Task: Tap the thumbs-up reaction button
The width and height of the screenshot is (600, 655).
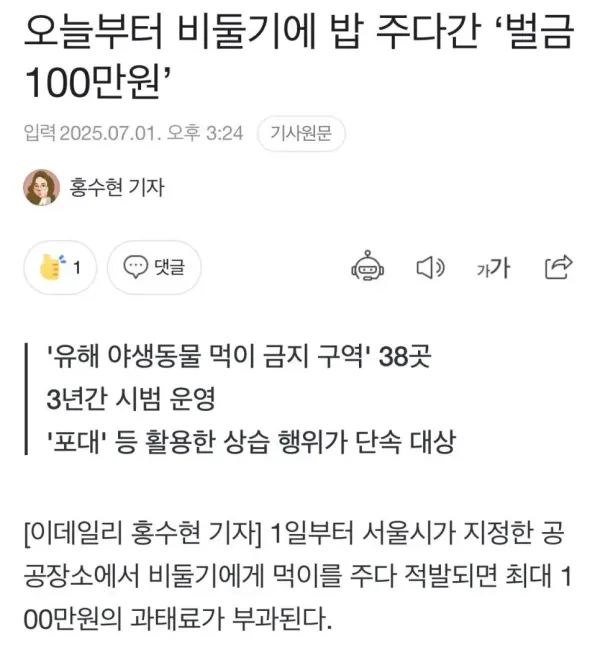Action: click(x=59, y=267)
